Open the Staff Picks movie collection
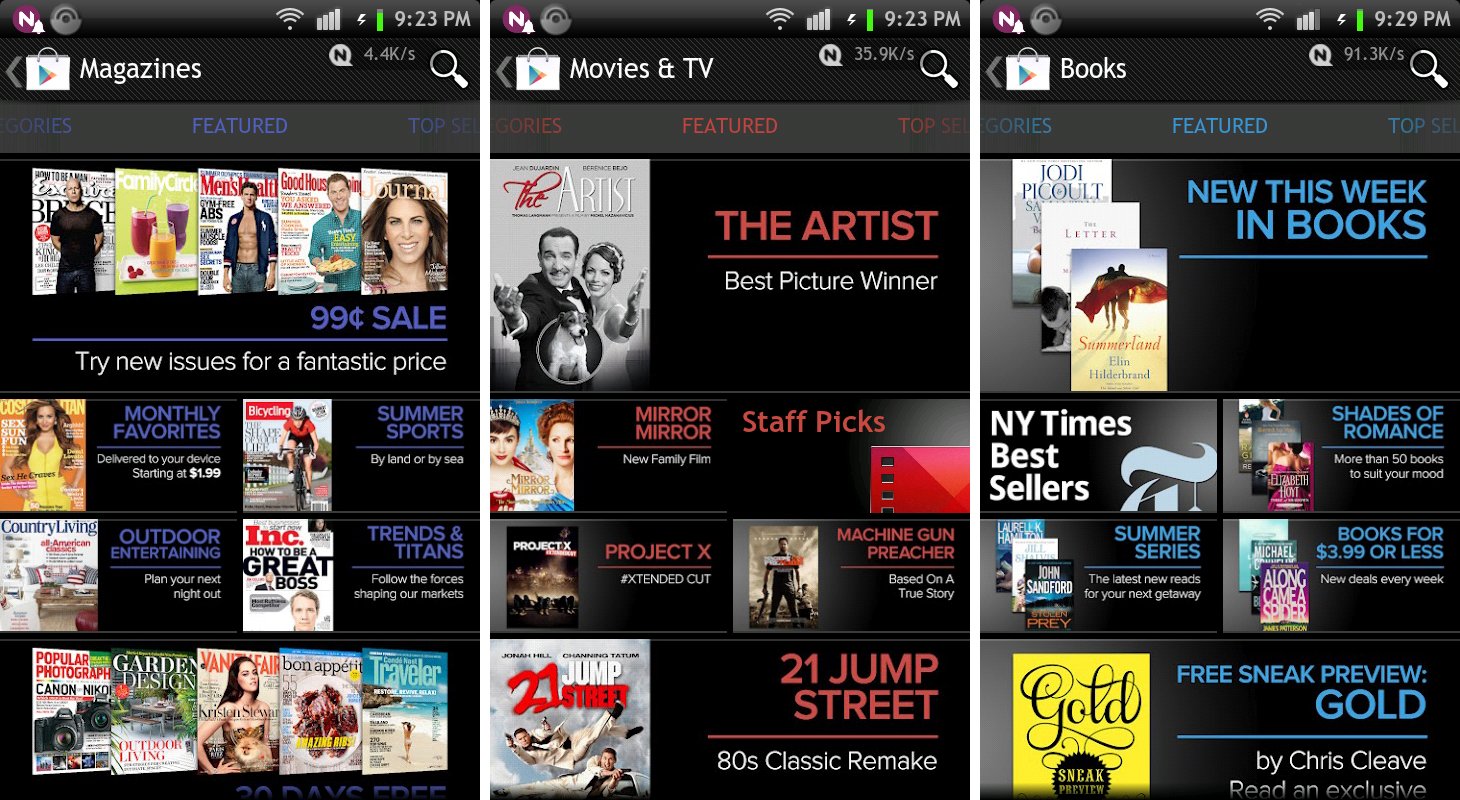This screenshot has width=1460, height=800. 850,455
